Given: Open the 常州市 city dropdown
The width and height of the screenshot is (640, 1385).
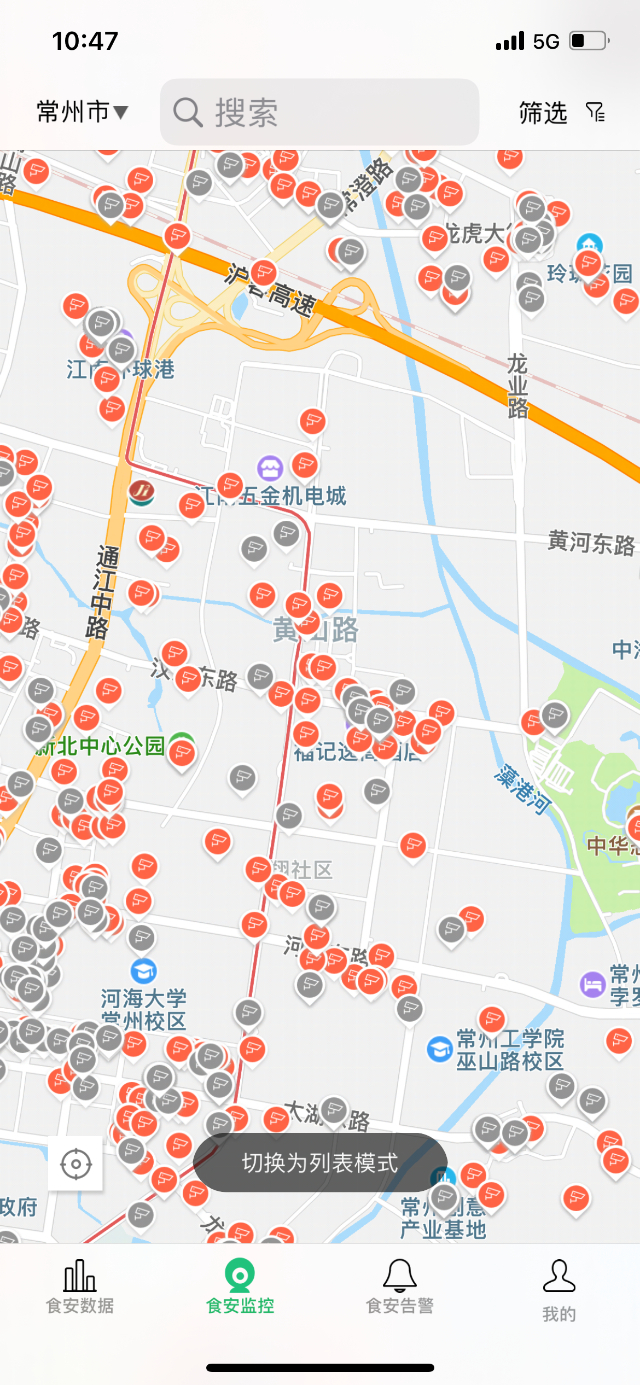Looking at the screenshot, I should [82, 112].
